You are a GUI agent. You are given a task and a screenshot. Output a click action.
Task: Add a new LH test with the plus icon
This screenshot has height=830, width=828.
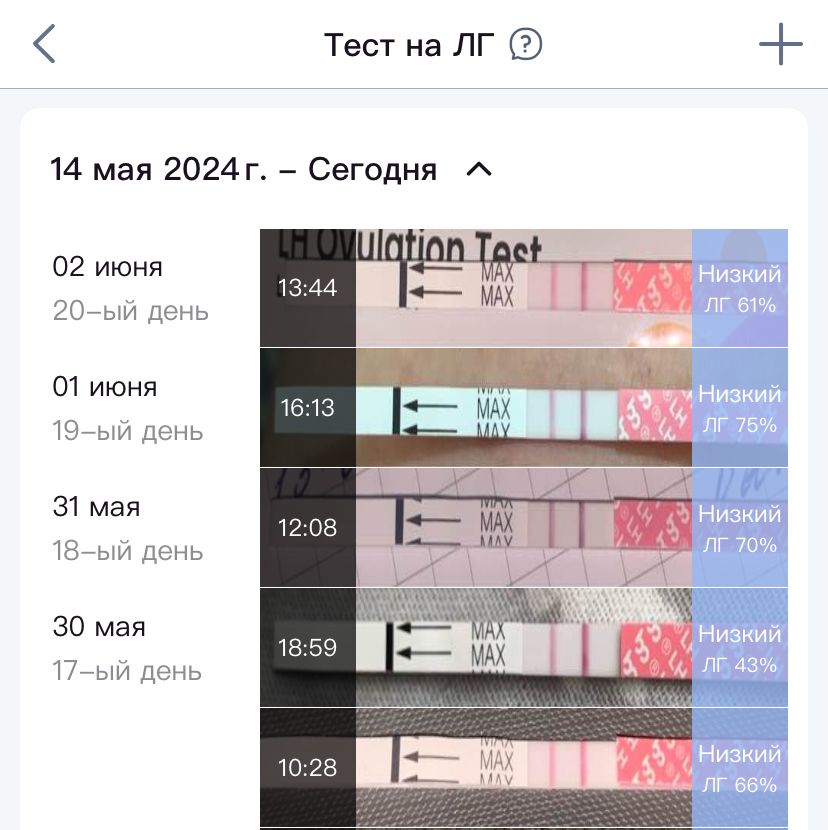click(x=781, y=44)
